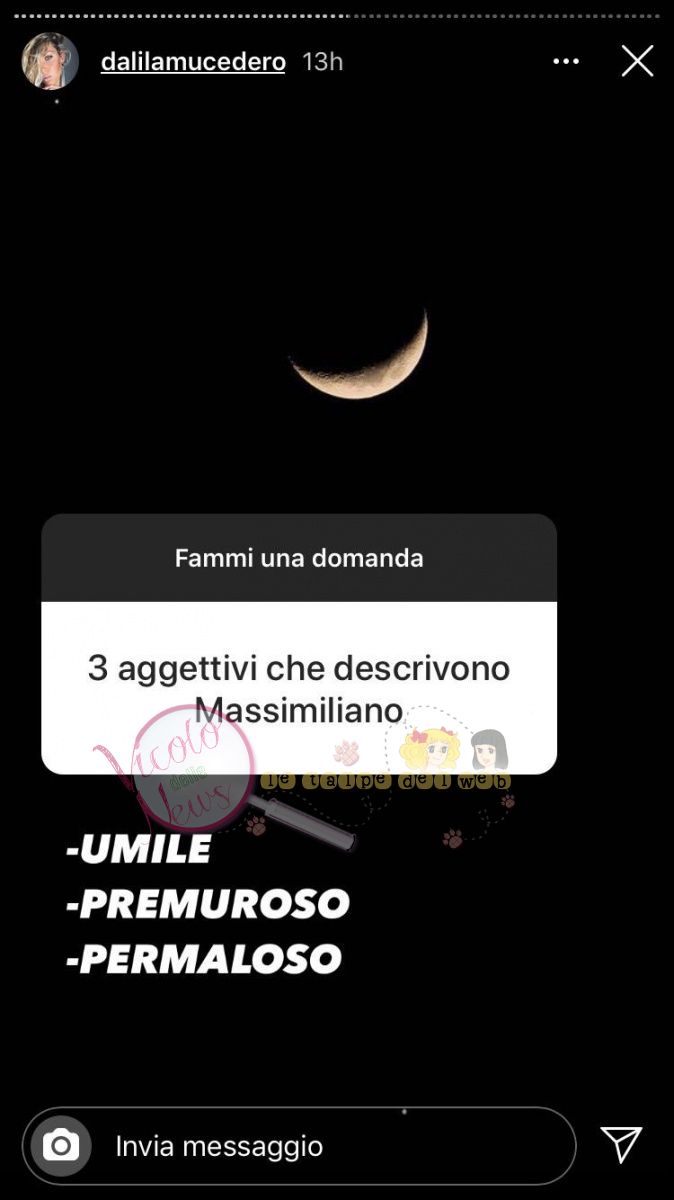Screen dimensions: 674x1200
Task: Open the three-dot options menu
Action: coord(566,62)
